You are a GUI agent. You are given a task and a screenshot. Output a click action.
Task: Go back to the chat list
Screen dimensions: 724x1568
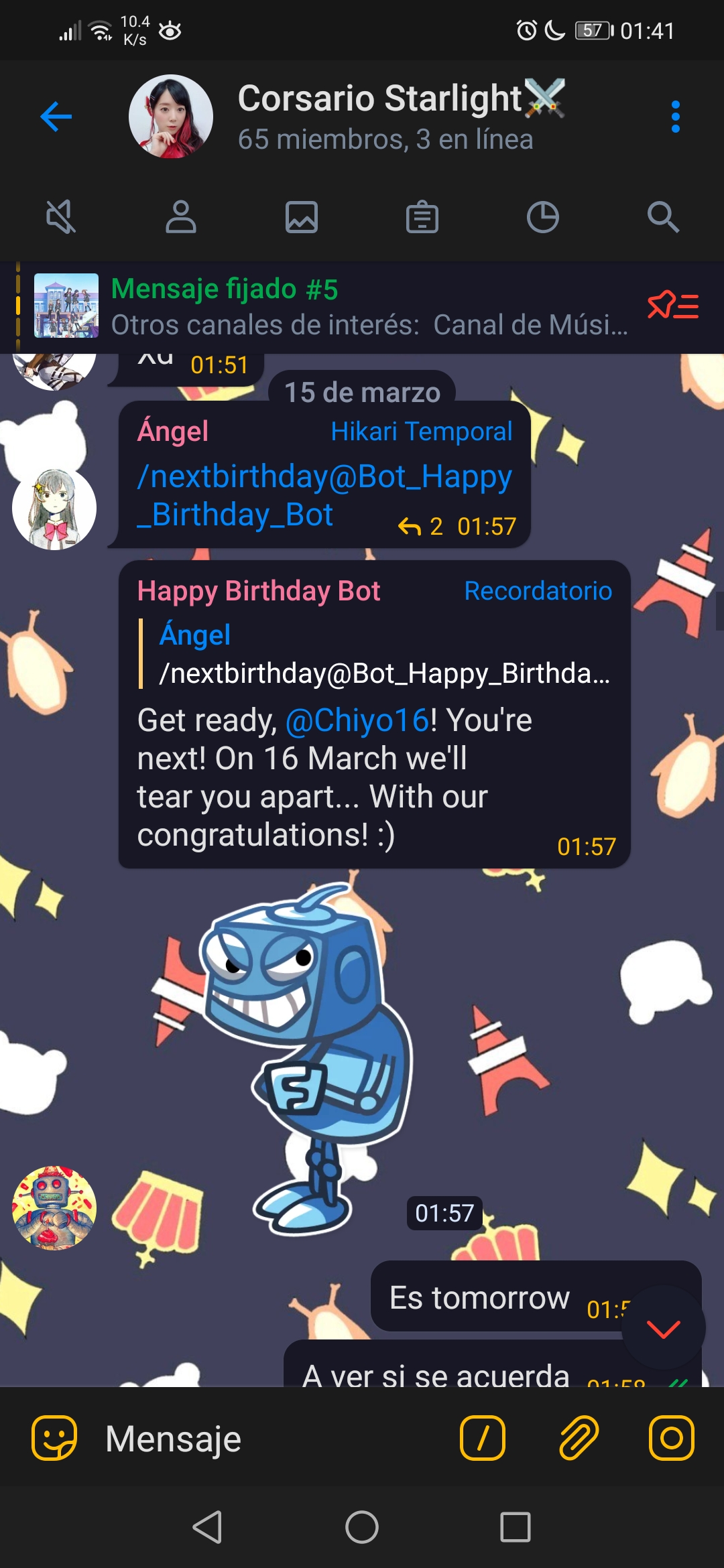pyautogui.click(x=55, y=115)
